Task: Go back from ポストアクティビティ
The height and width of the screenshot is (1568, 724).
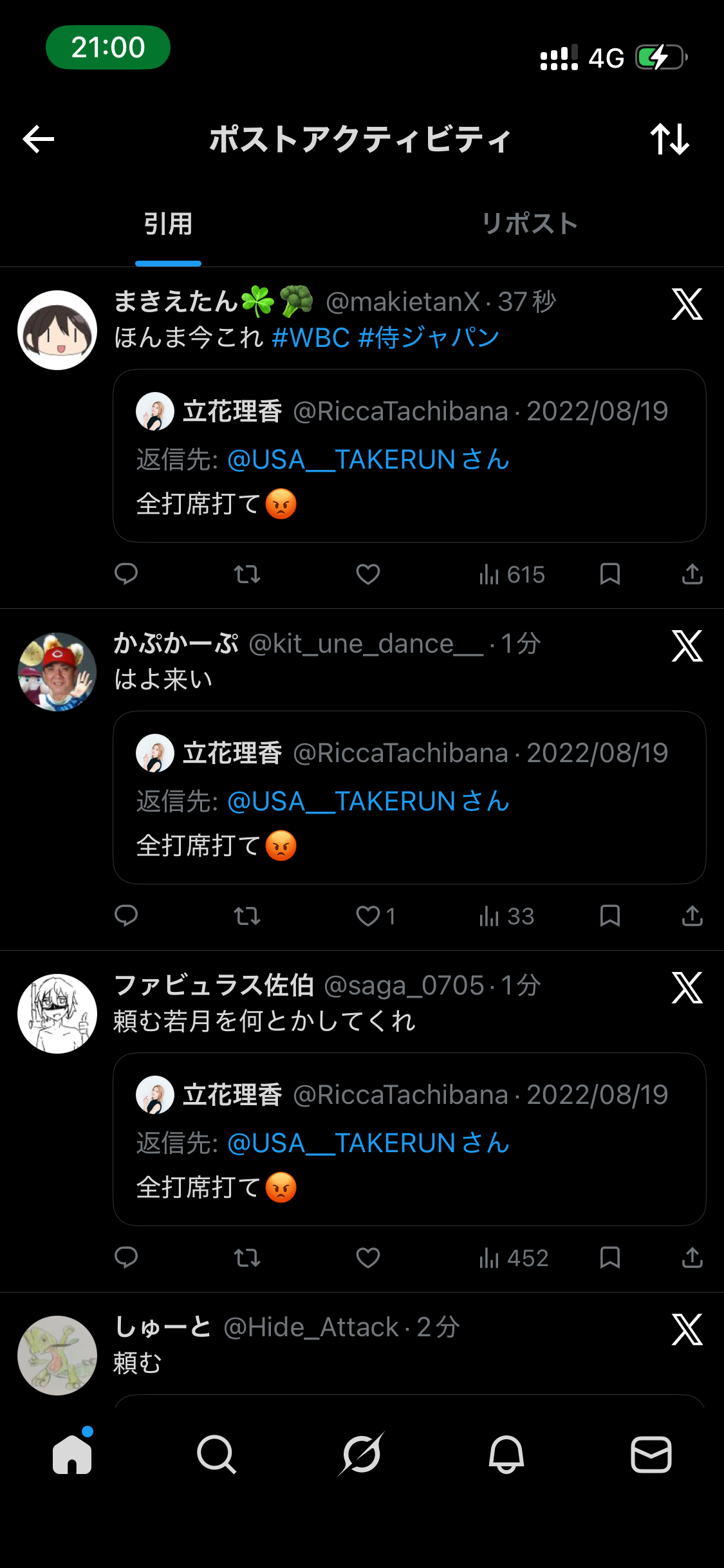Action: coord(39,139)
